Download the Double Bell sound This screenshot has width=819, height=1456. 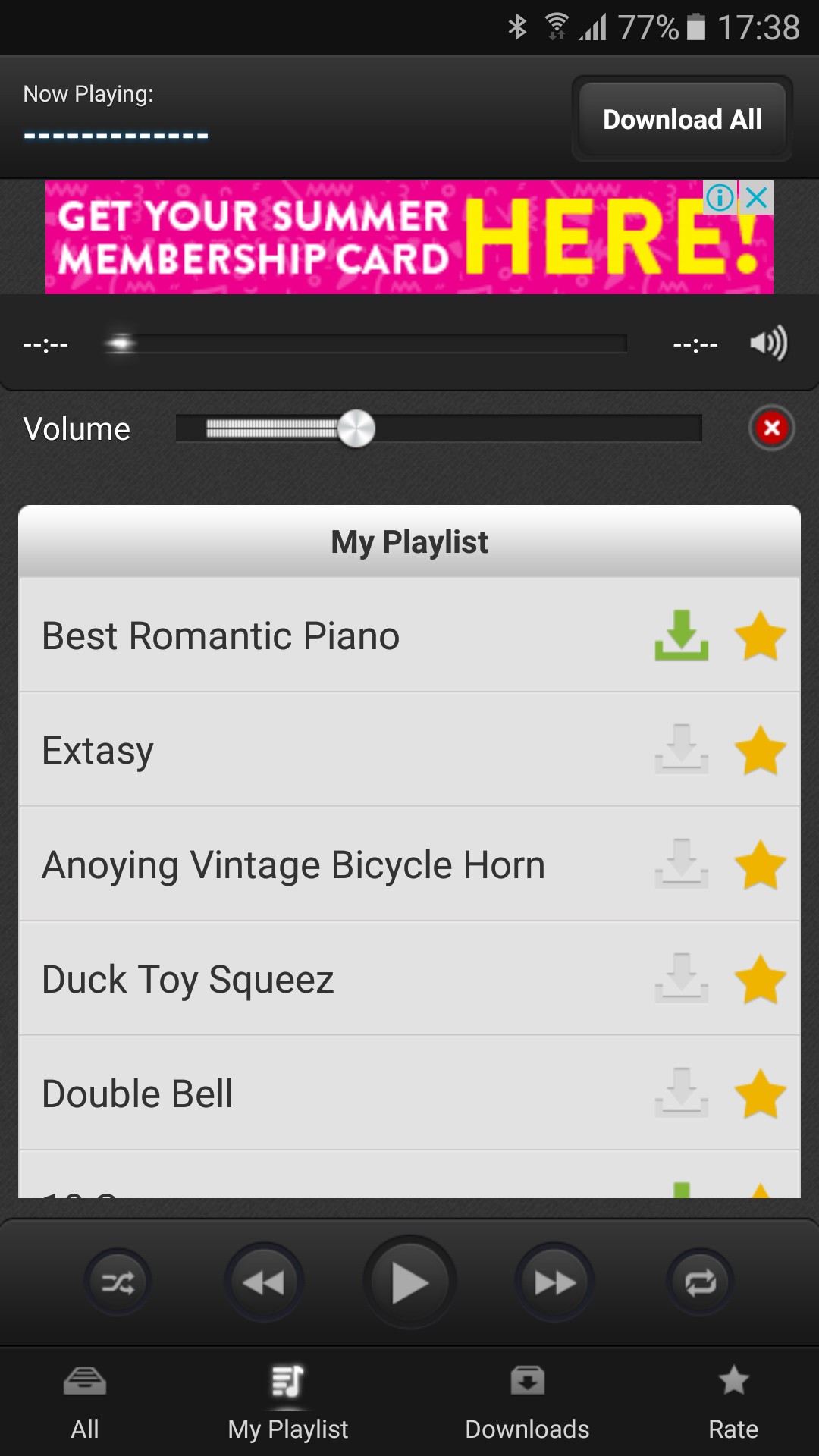point(681,1094)
